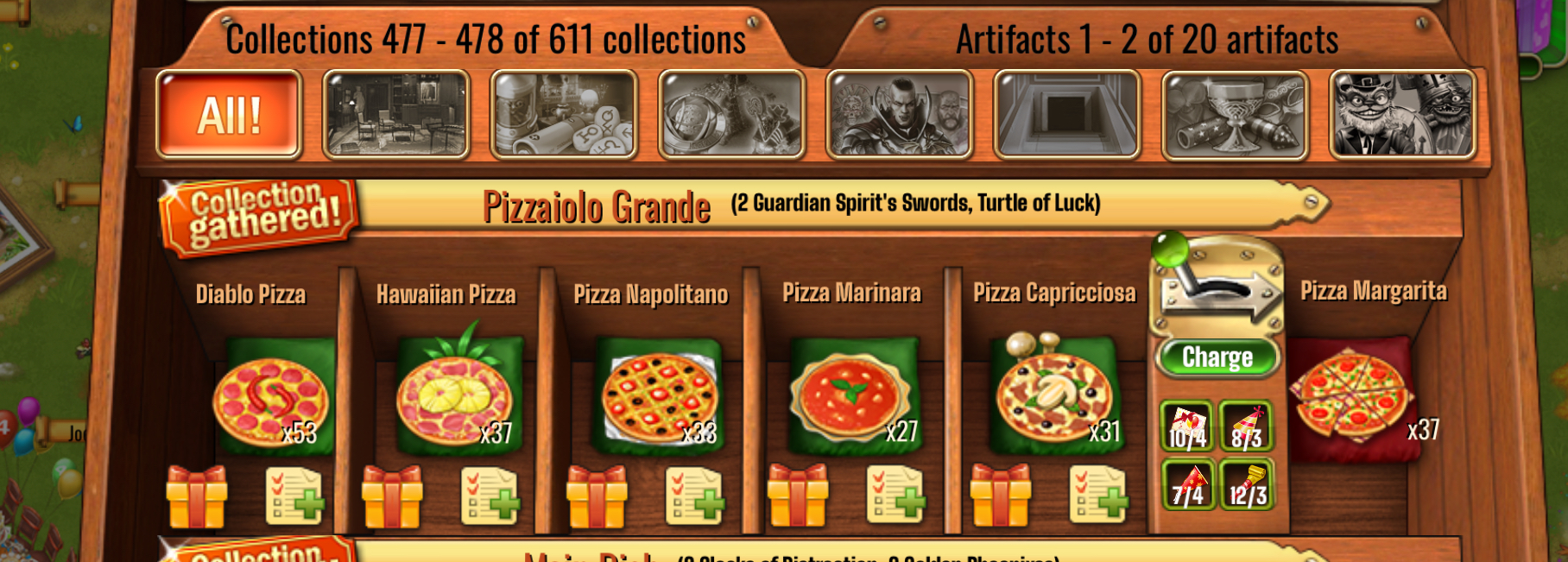The image size is (1568, 562).
Task: Tap the Charge button
Action: (1217, 357)
